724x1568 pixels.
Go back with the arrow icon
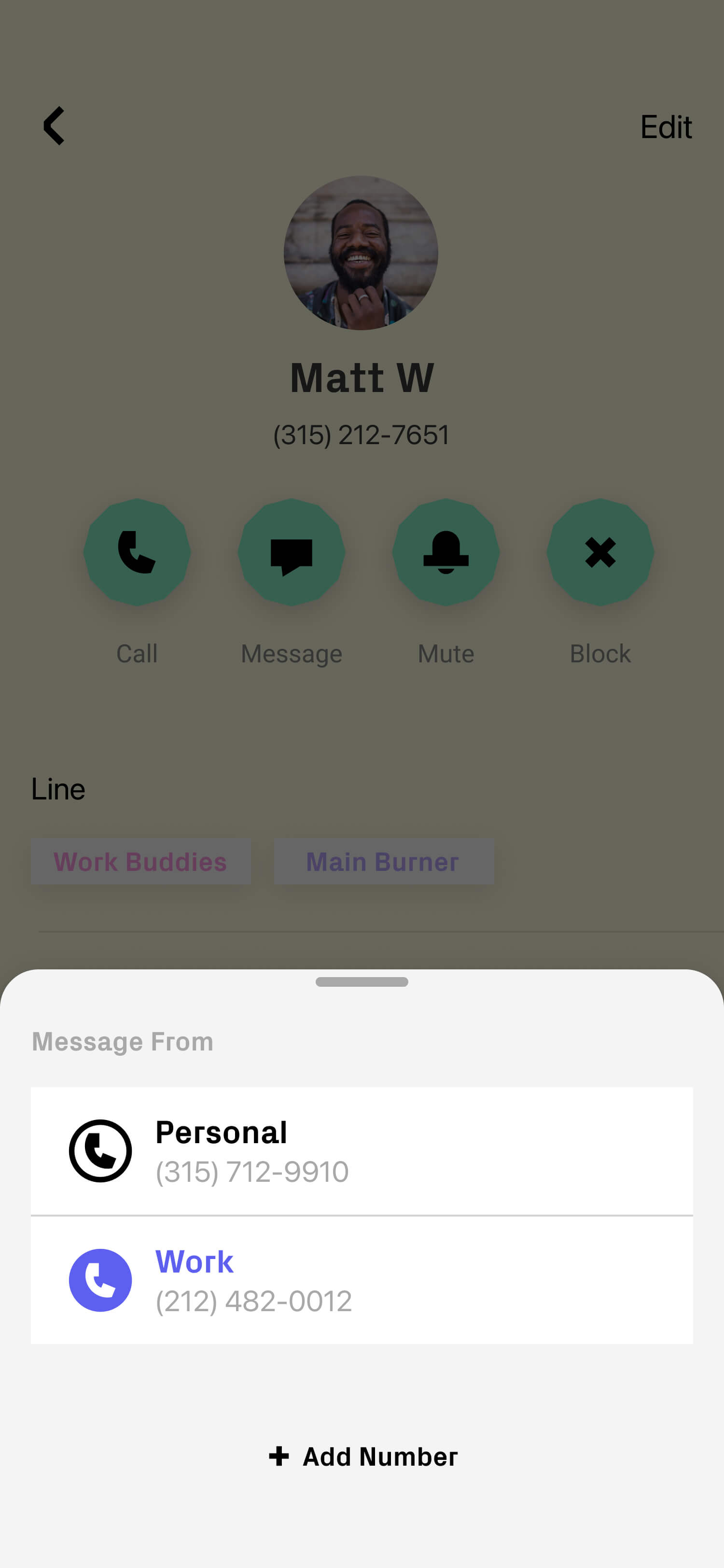coord(54,126)
